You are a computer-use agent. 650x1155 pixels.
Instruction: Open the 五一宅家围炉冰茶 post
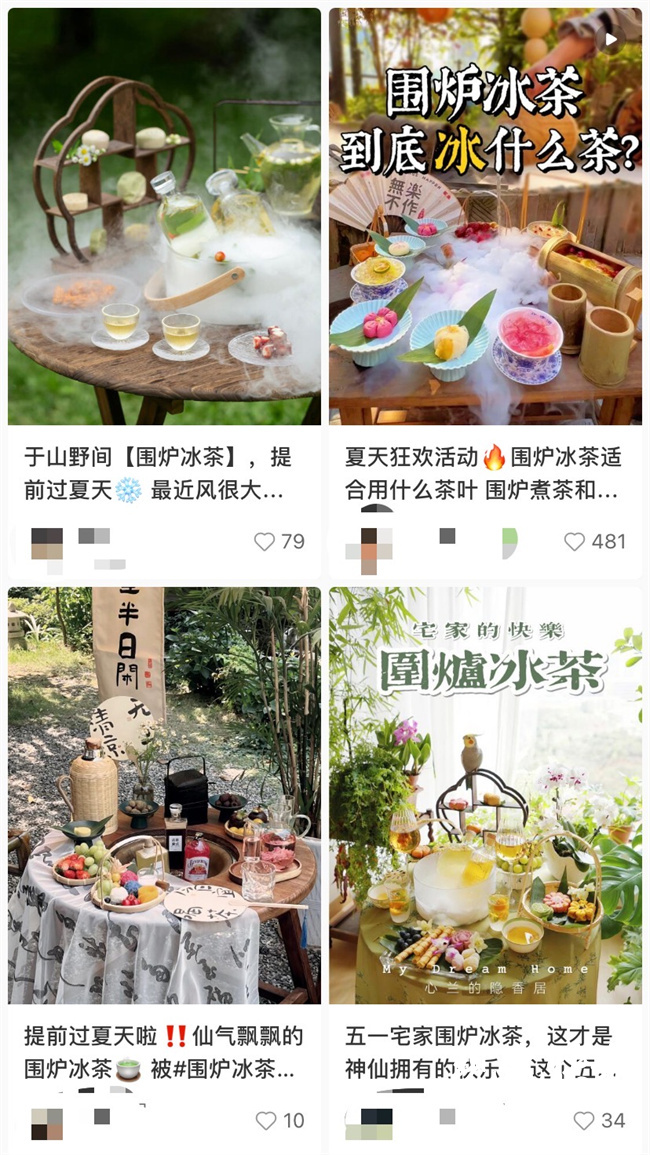(486, 795)
